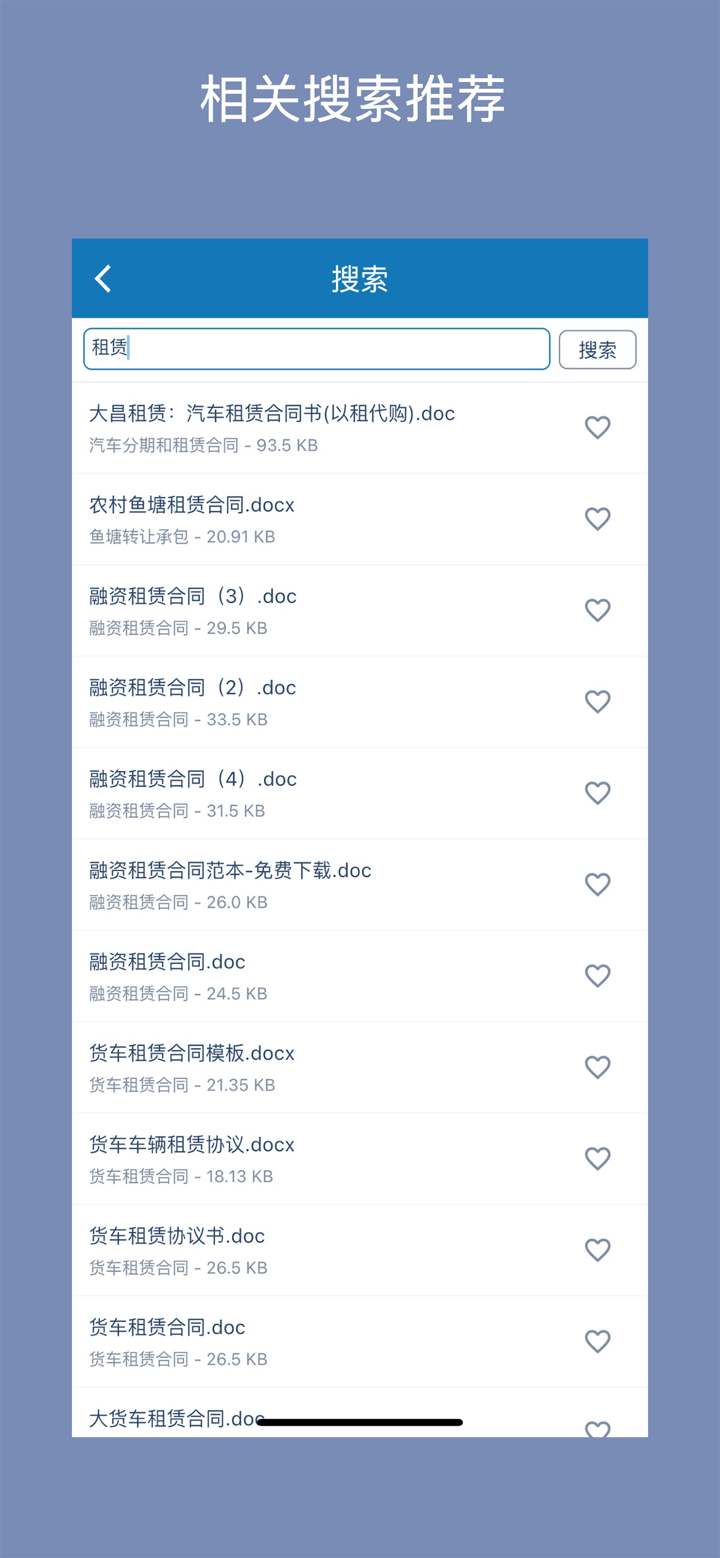Select 大昌租赁：汽车租赁合同书 search result
Viewport: 720px width, 1558px height.
[271, 413]
